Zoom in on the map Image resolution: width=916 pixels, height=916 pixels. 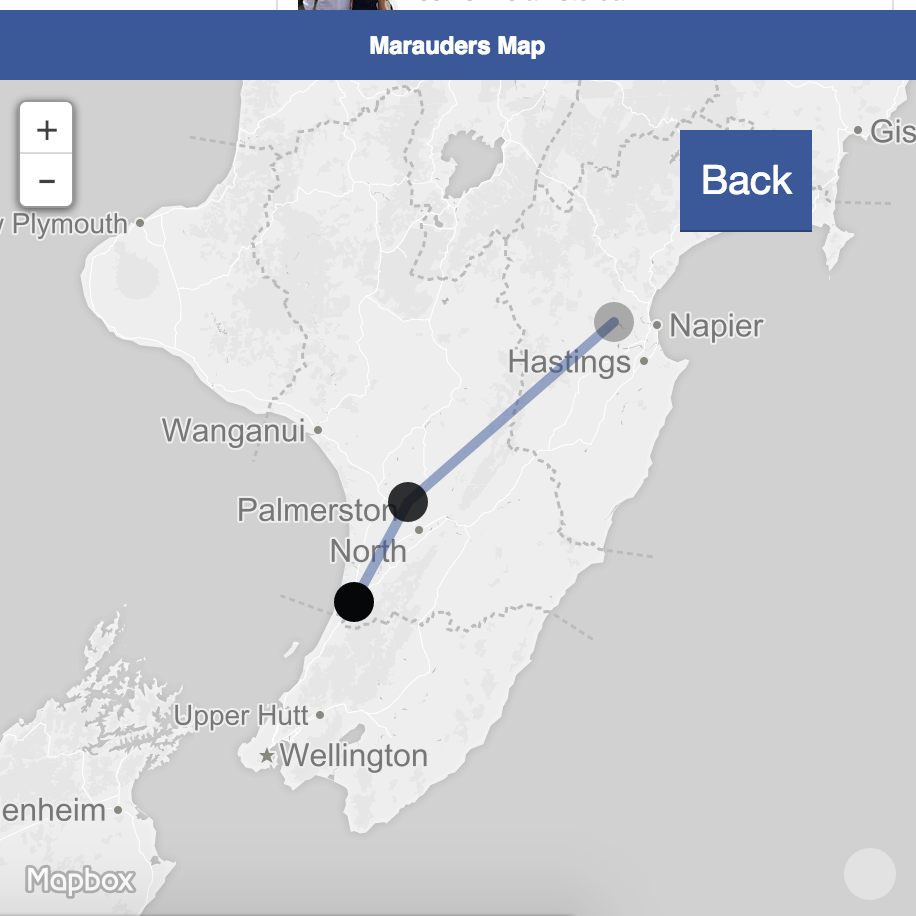coord(46,129)
